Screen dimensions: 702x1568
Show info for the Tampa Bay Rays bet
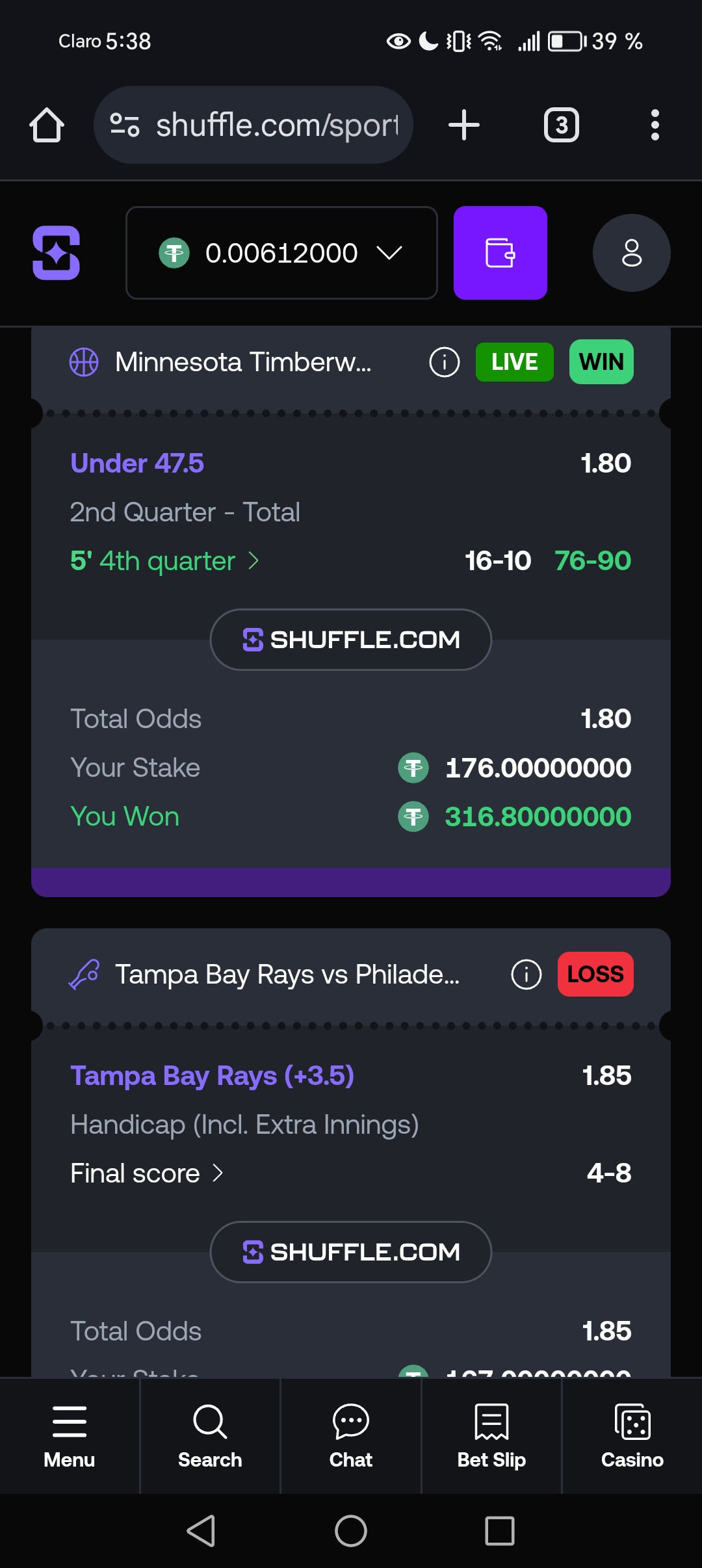(526, 974)
